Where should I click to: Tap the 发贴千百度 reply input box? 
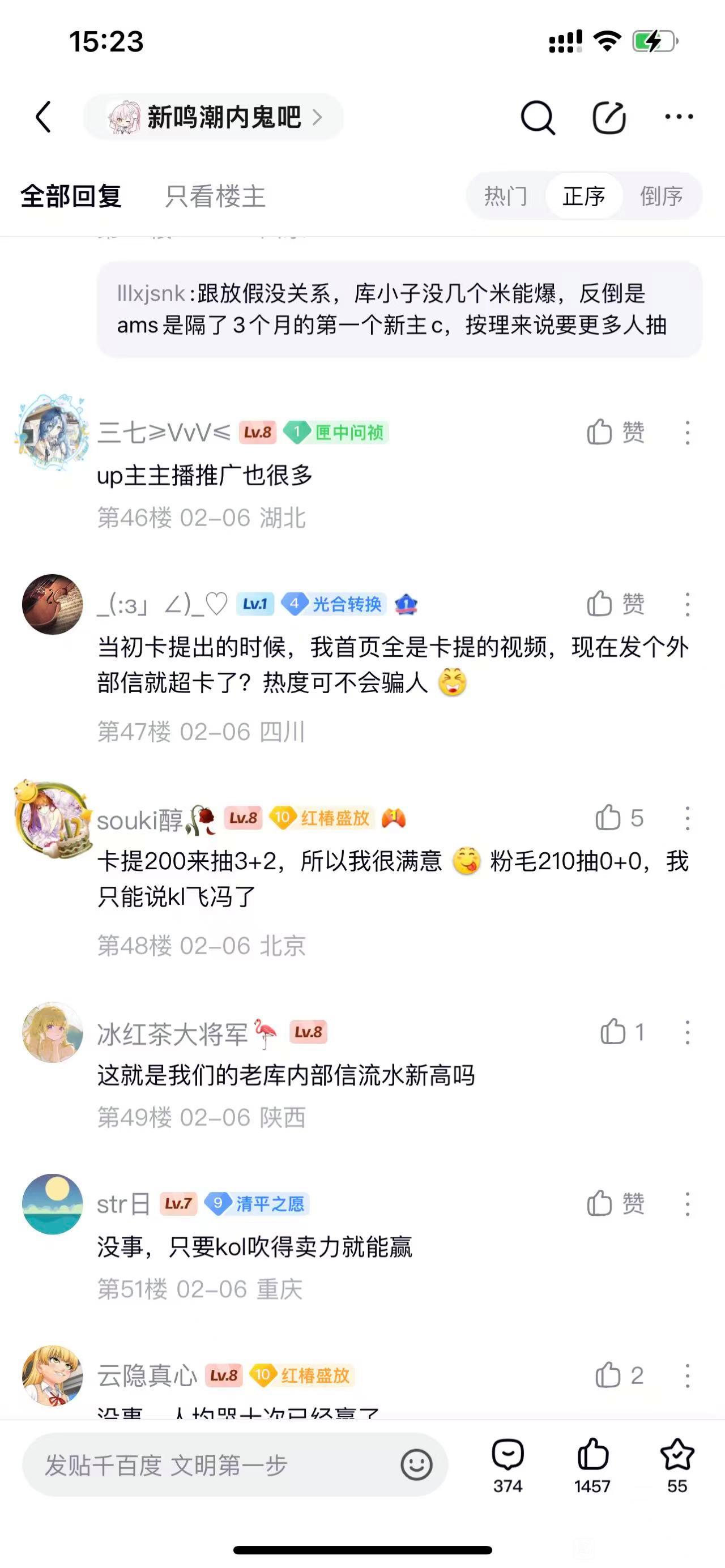[213, 1465]
